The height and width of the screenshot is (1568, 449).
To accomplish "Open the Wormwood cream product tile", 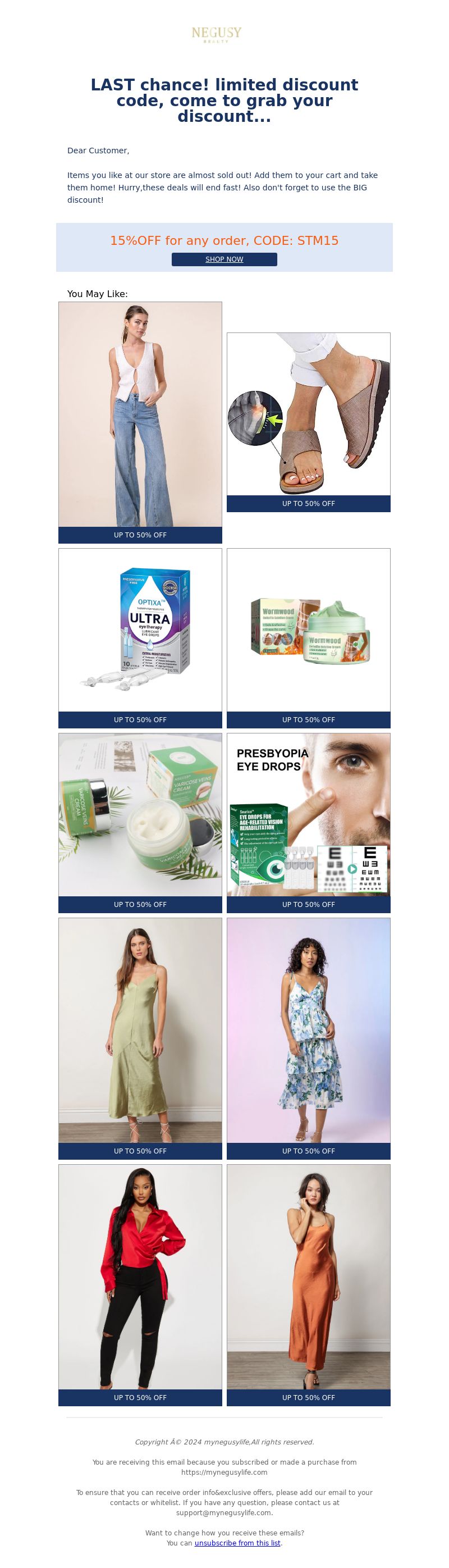I will [309, 630].
